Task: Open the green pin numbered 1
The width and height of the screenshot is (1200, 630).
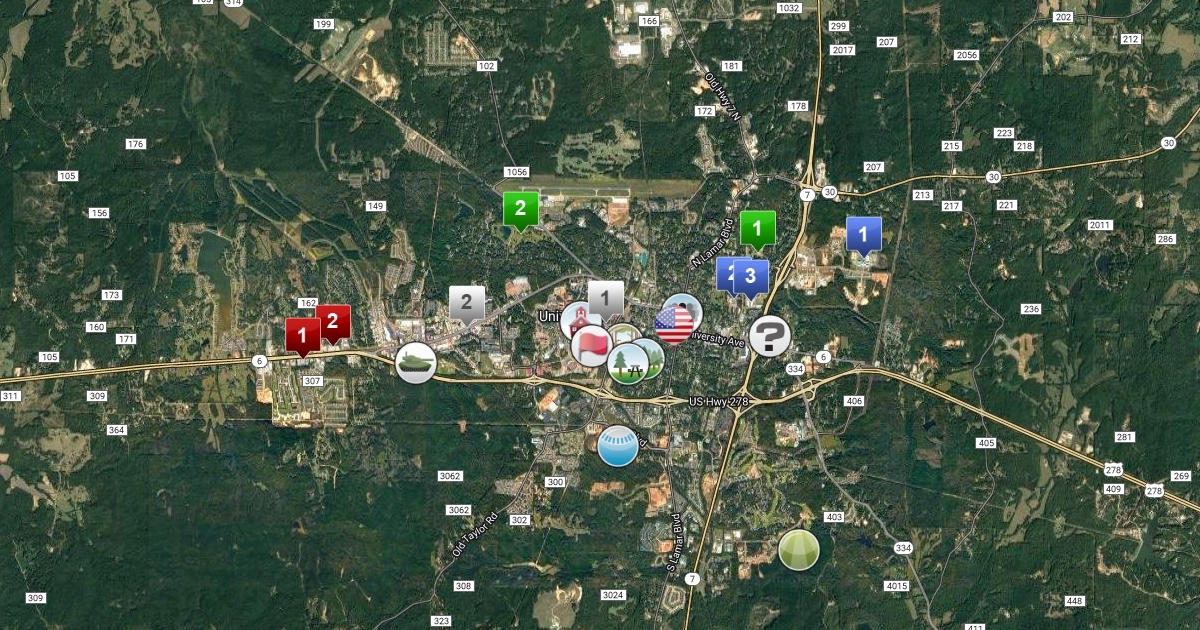Action: point(758,228)
